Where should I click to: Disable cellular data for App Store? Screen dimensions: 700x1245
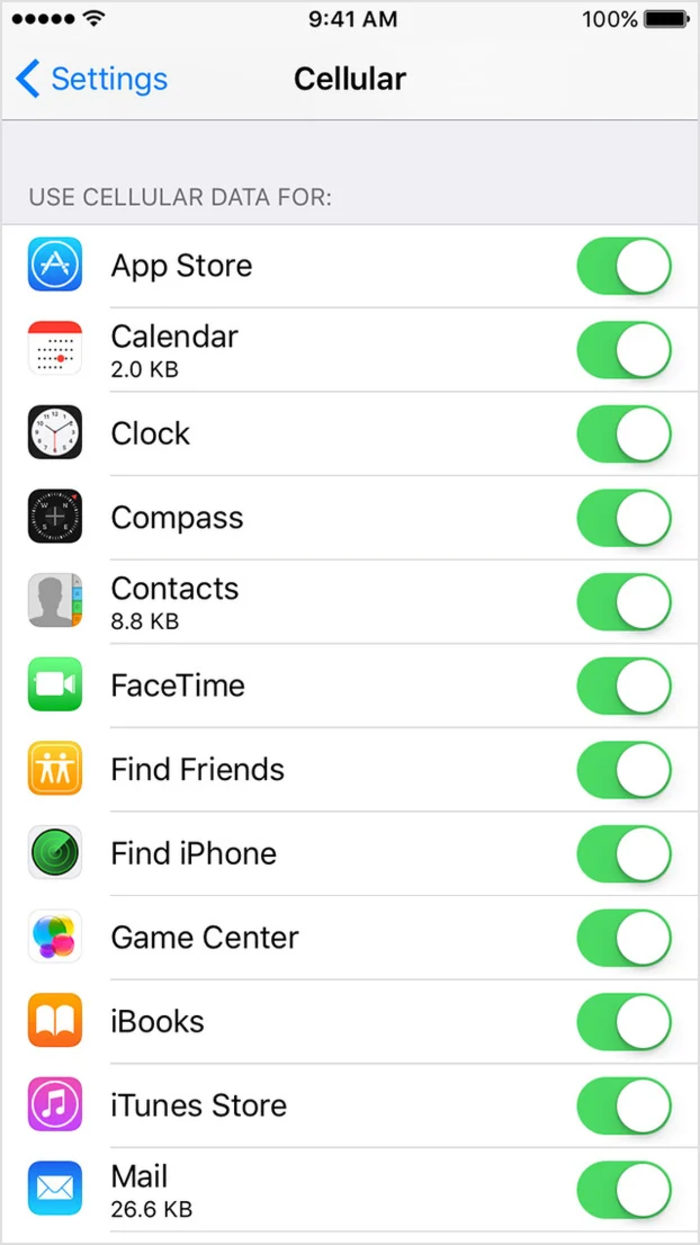click(624, 266)
